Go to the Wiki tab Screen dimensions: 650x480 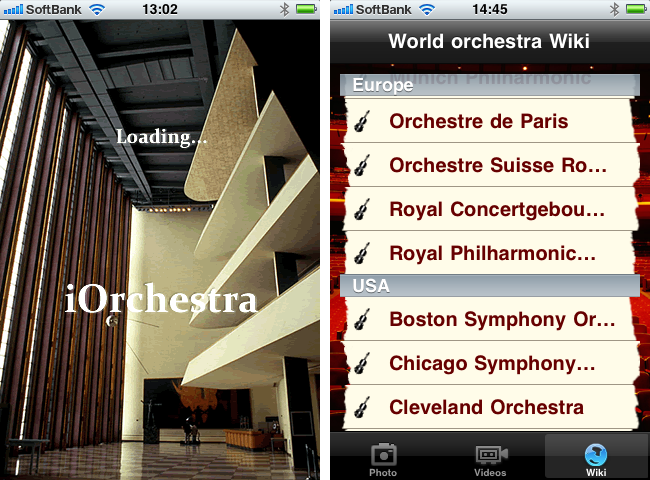pos(596,458)
